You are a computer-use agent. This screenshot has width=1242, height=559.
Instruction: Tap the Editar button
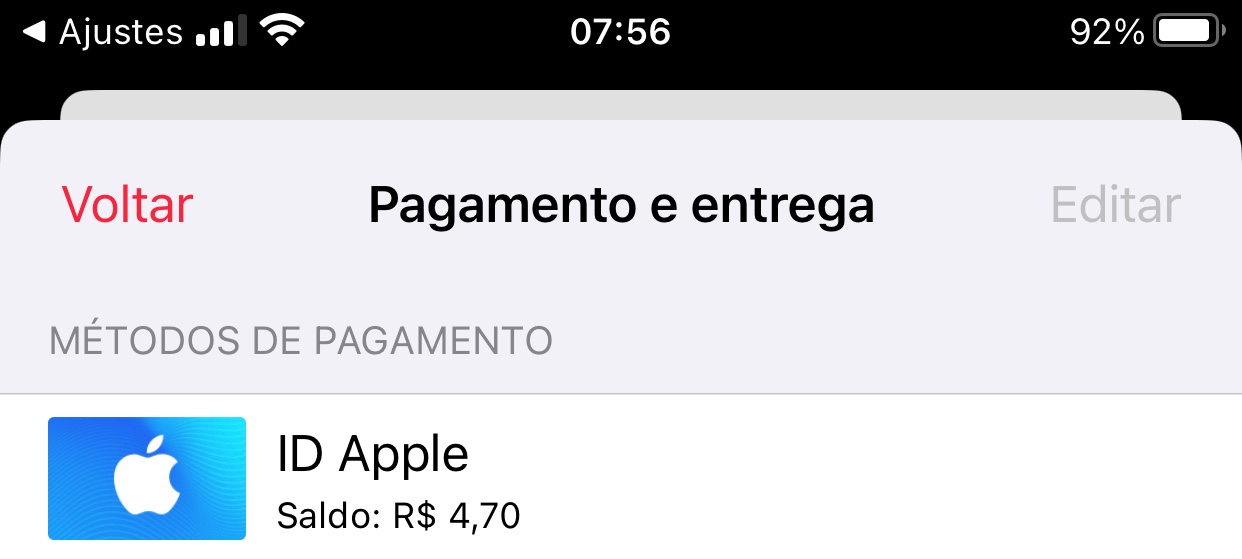coord(1115,205)
